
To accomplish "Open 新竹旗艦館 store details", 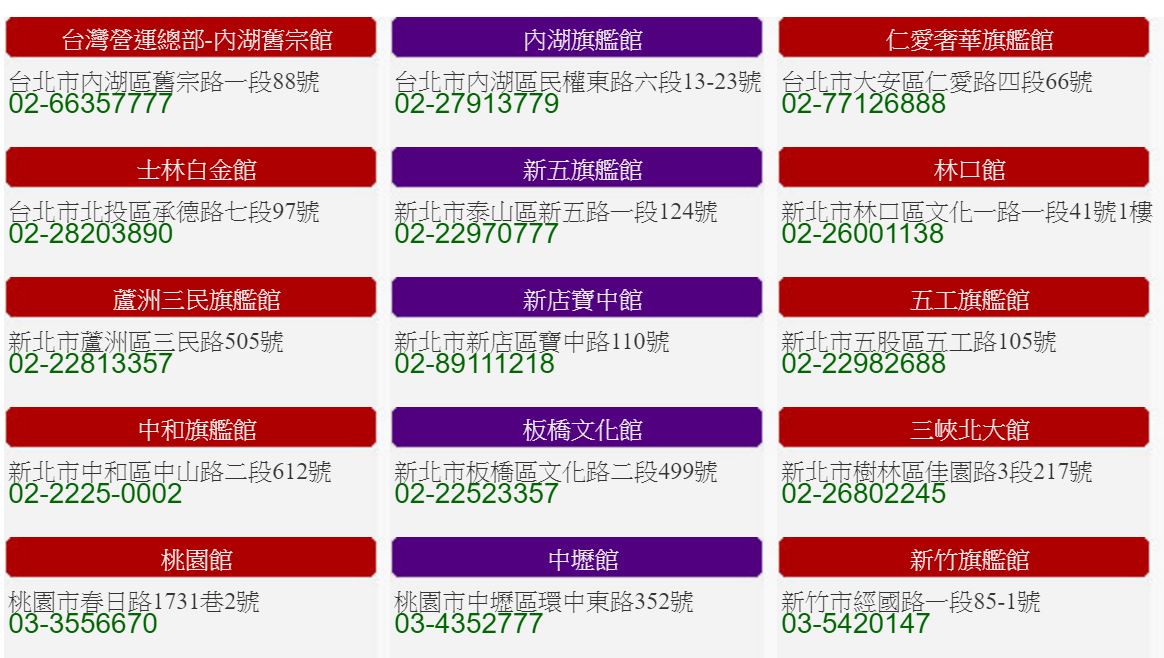I will [964, 558].
